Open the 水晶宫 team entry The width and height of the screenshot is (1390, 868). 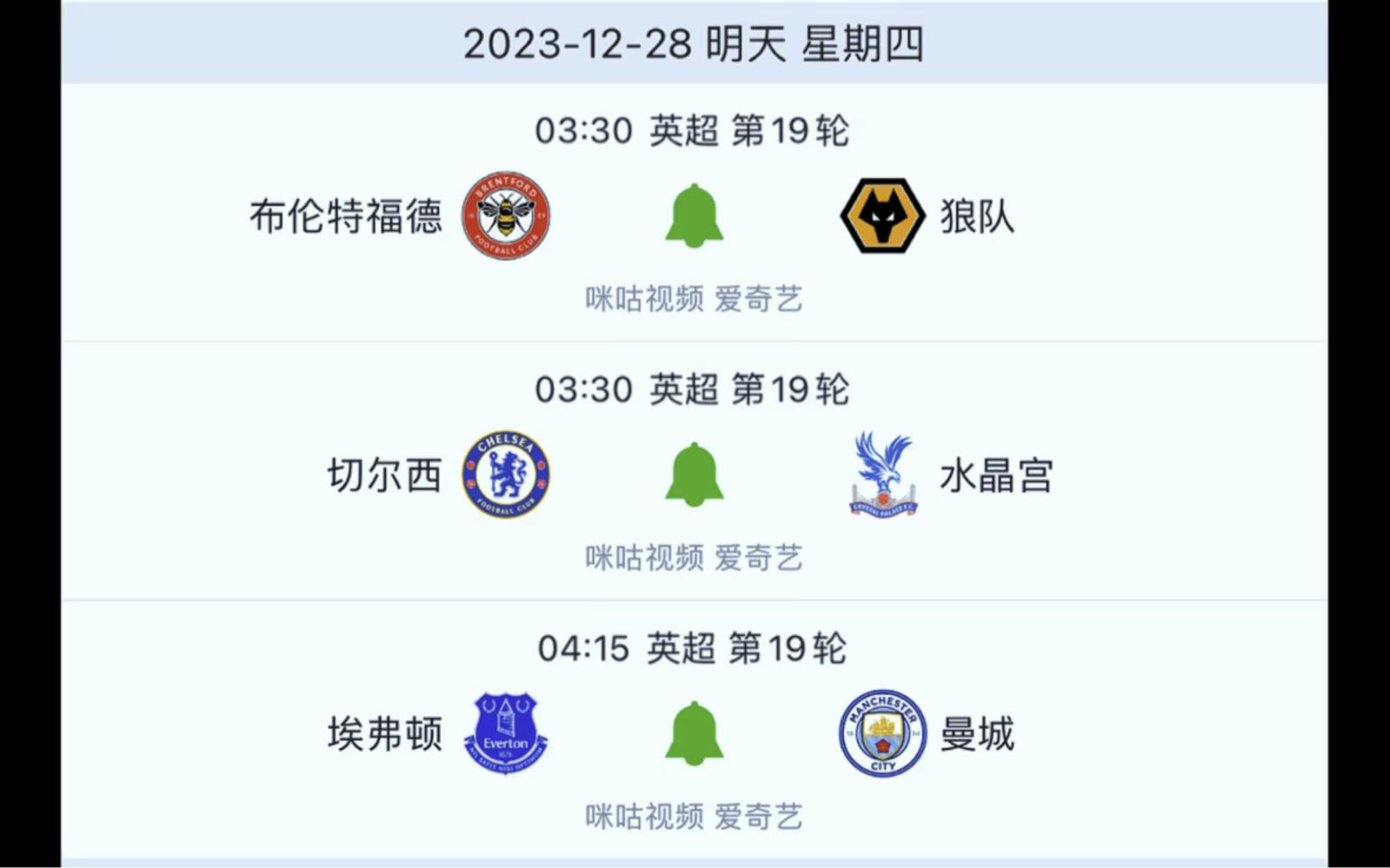pos(996,475)
